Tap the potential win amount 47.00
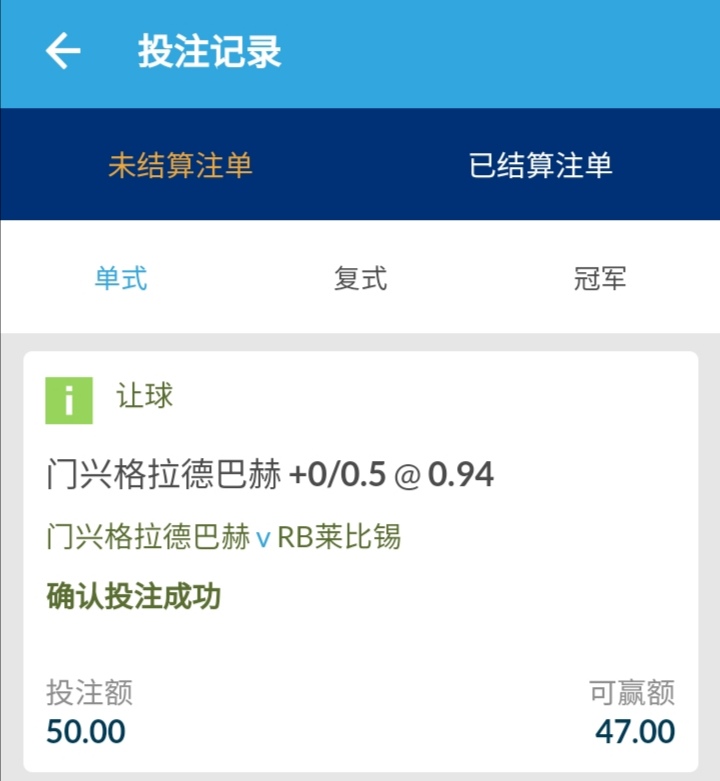Viewport: 720px width, 781px height. pyautogui.click(x=638, y=732)
